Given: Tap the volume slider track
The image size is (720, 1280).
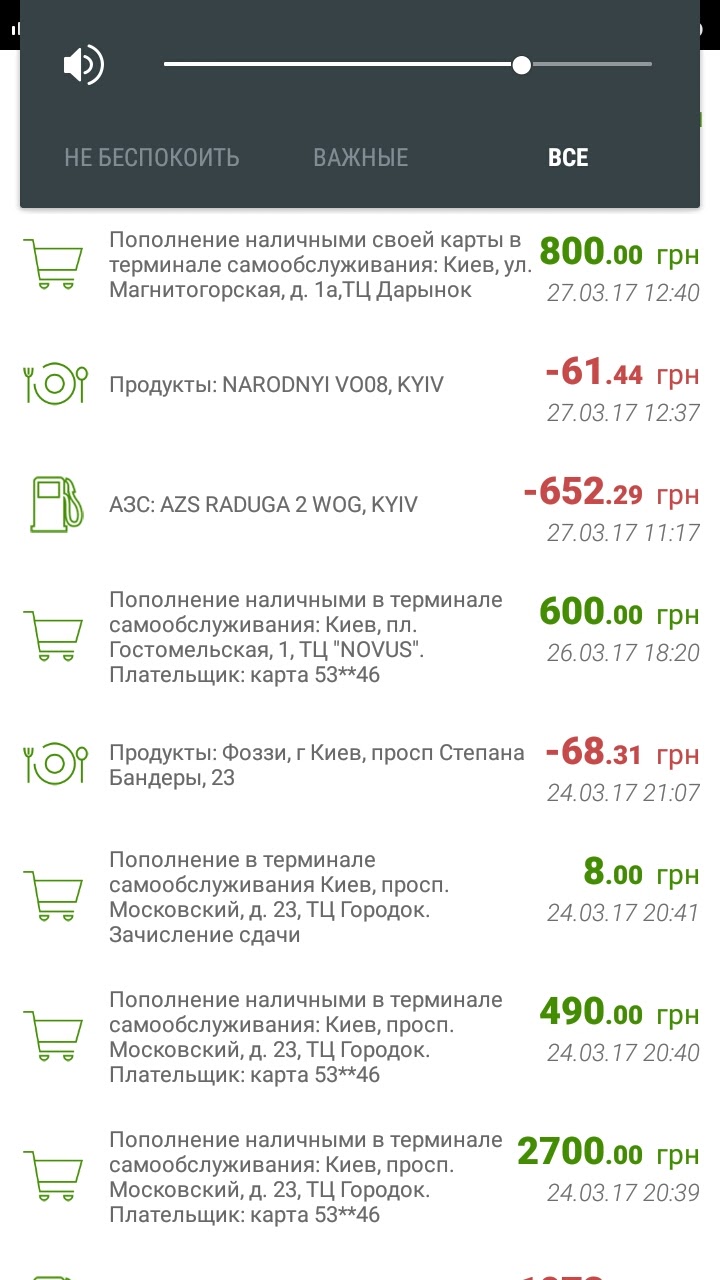Looking at the screenshot, I should click(x=408, y=65).
